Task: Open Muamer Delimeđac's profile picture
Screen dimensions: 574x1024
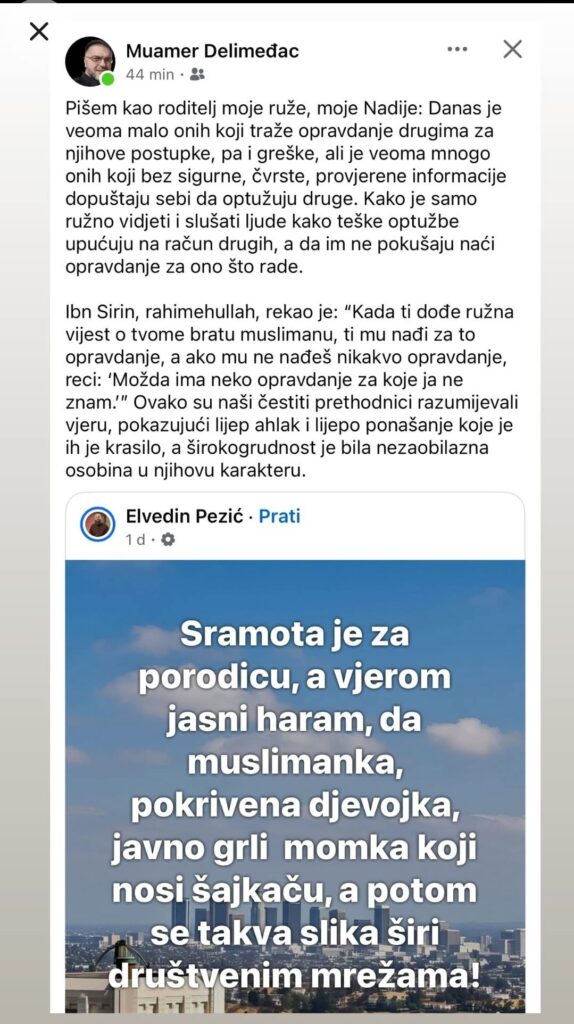Action: pyautogui.click(x=90, y=61)
